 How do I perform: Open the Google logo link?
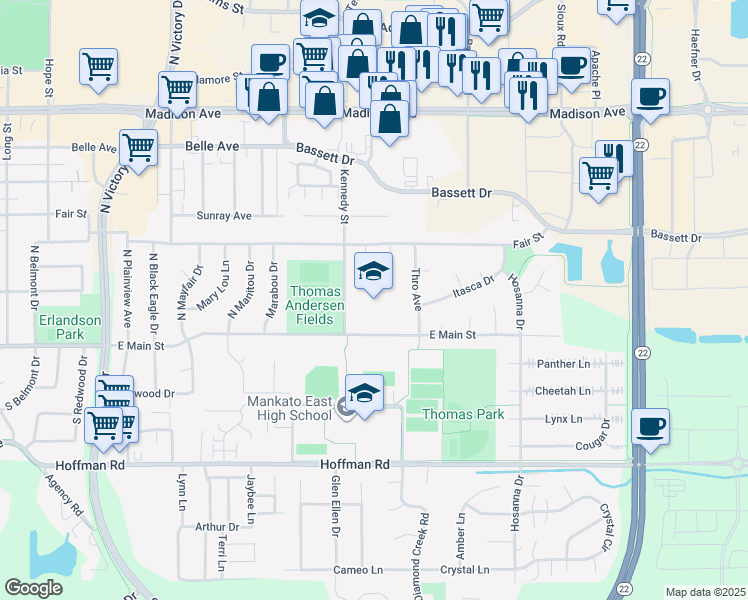click(33, 588)
